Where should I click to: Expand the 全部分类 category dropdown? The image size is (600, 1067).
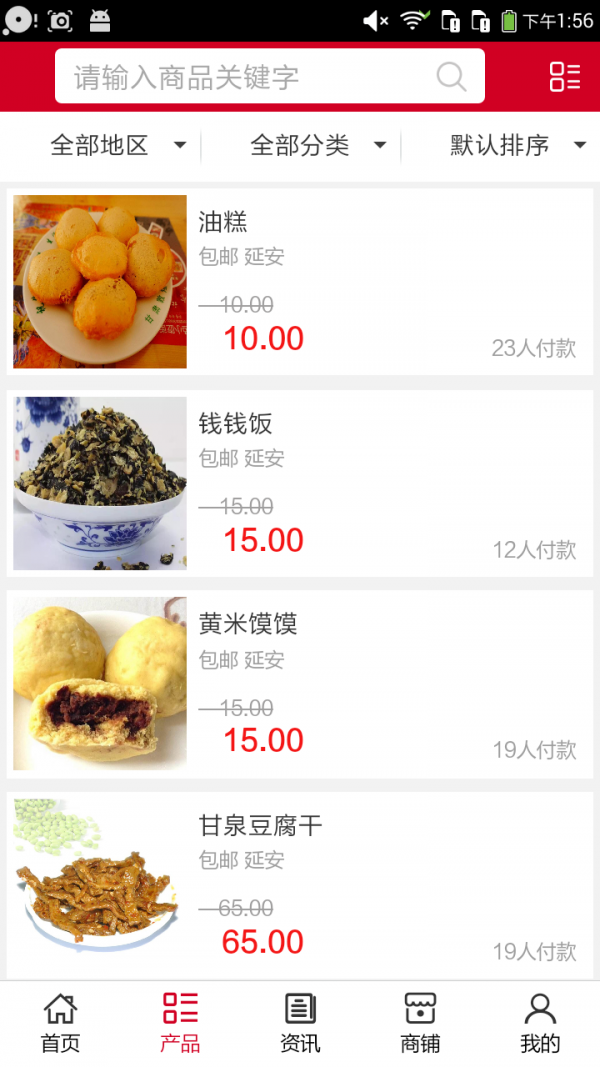pos(318,146)
